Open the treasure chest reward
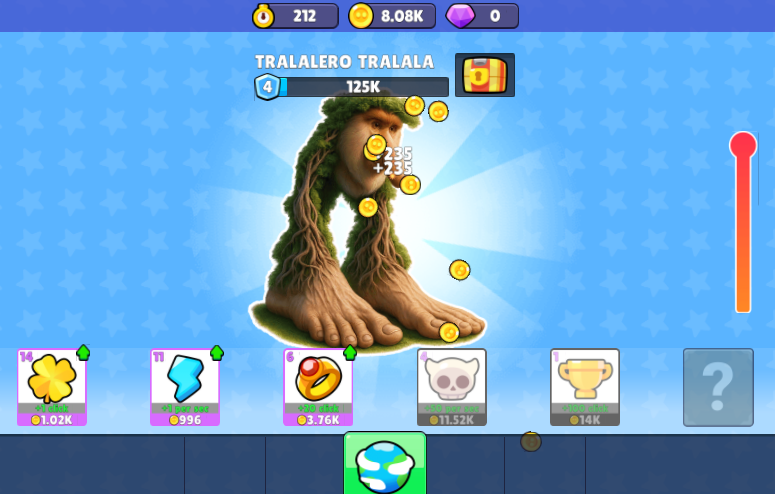The image size is (775, 494). 485,75
